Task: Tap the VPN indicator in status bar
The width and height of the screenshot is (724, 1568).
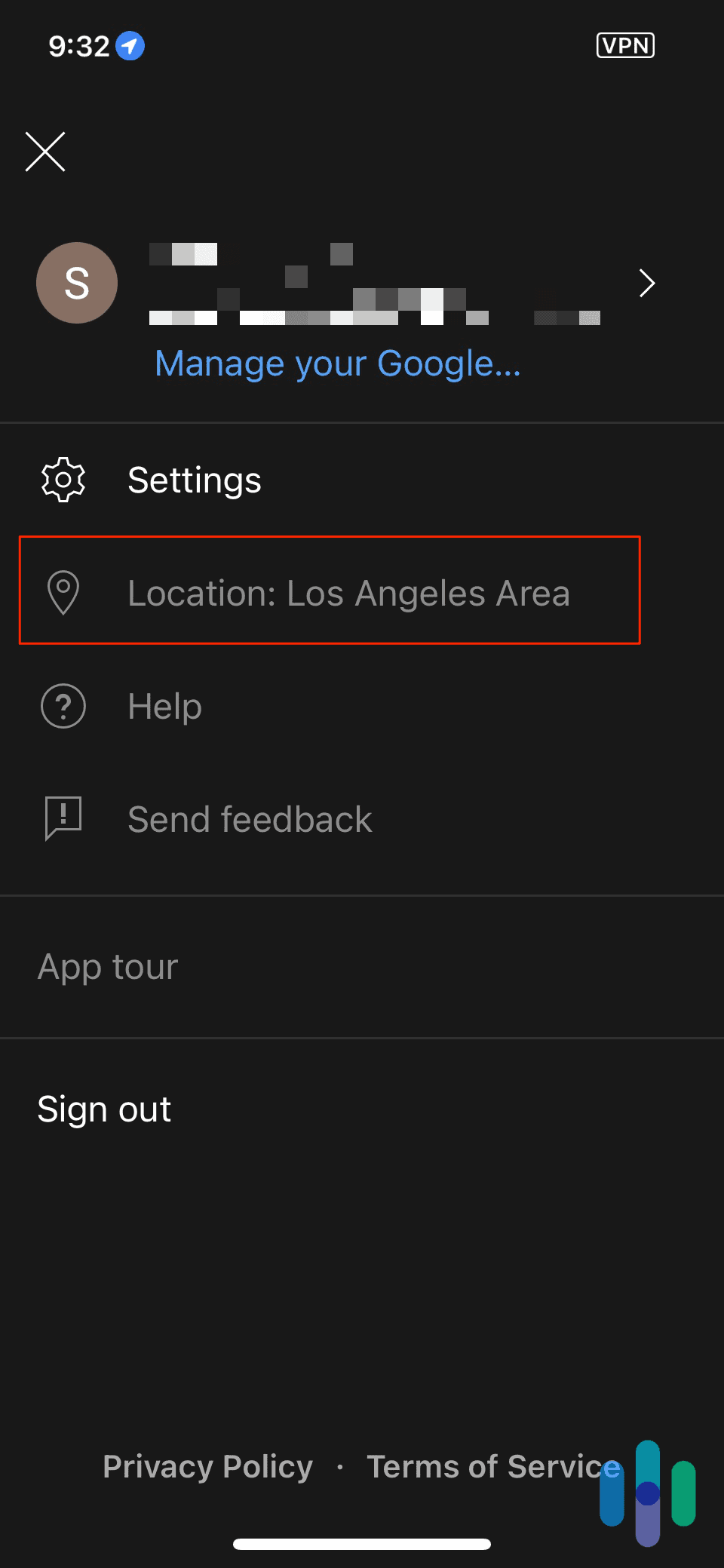Action: 625,46
